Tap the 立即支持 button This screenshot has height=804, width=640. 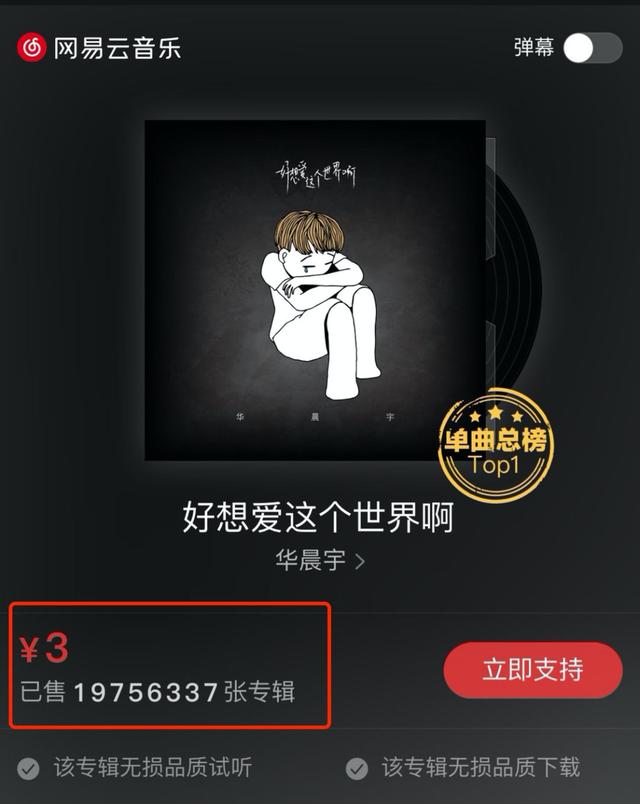pyautogui.click(x=532, y=669)
